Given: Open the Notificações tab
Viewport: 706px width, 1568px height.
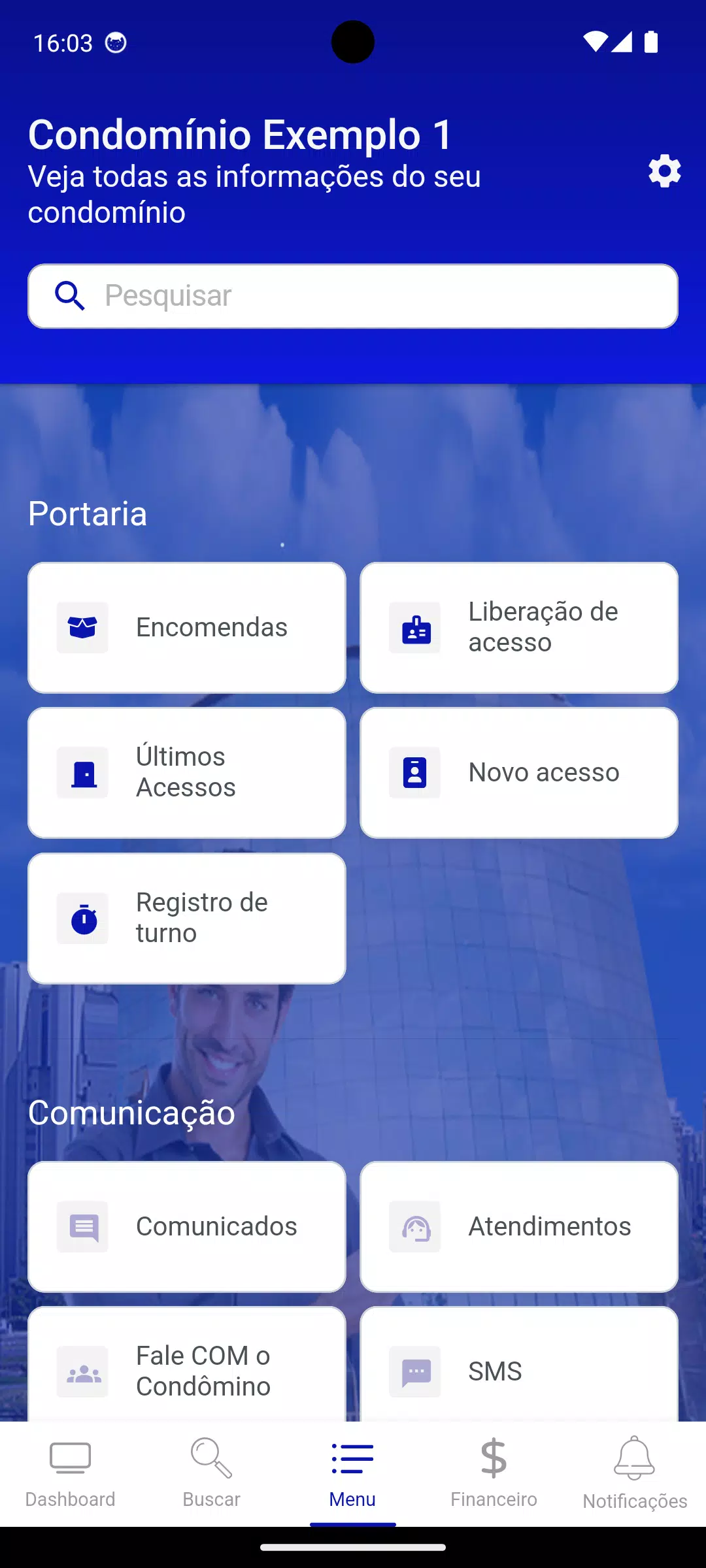Looking at the screenshot, I should point(635,1474).
